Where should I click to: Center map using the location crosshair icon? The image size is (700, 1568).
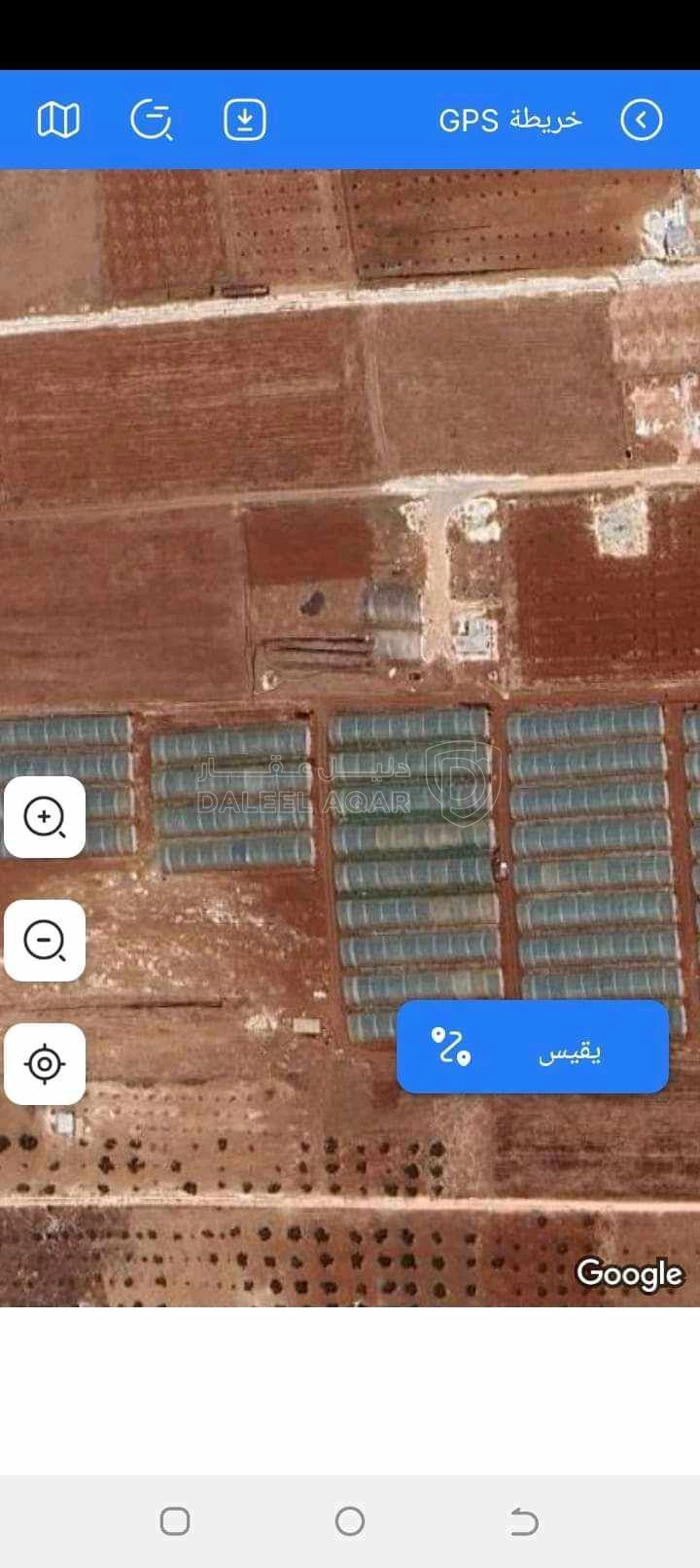[x=44, y=1064]
